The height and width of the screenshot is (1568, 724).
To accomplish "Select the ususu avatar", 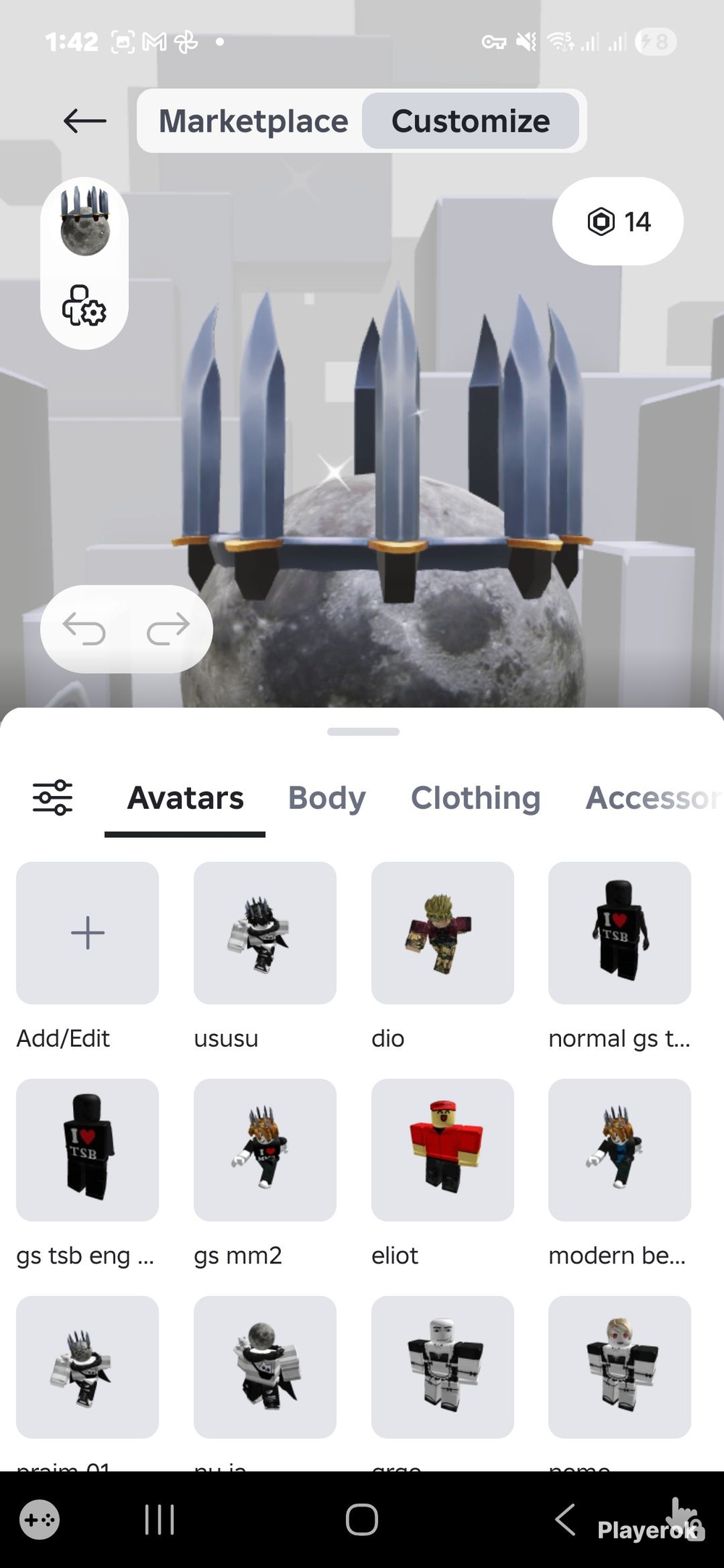I will 265,933.
